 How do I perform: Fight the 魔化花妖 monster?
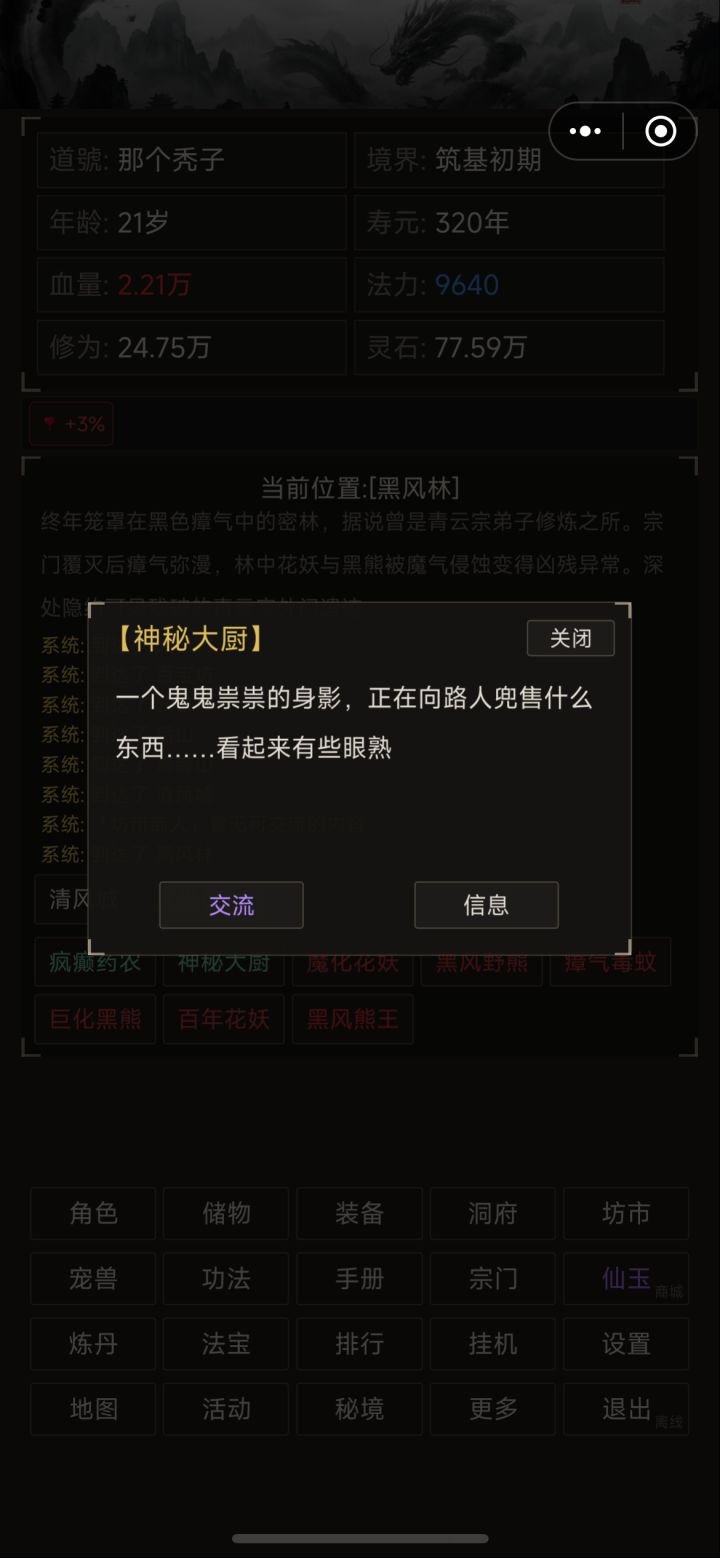click(352, 962)
